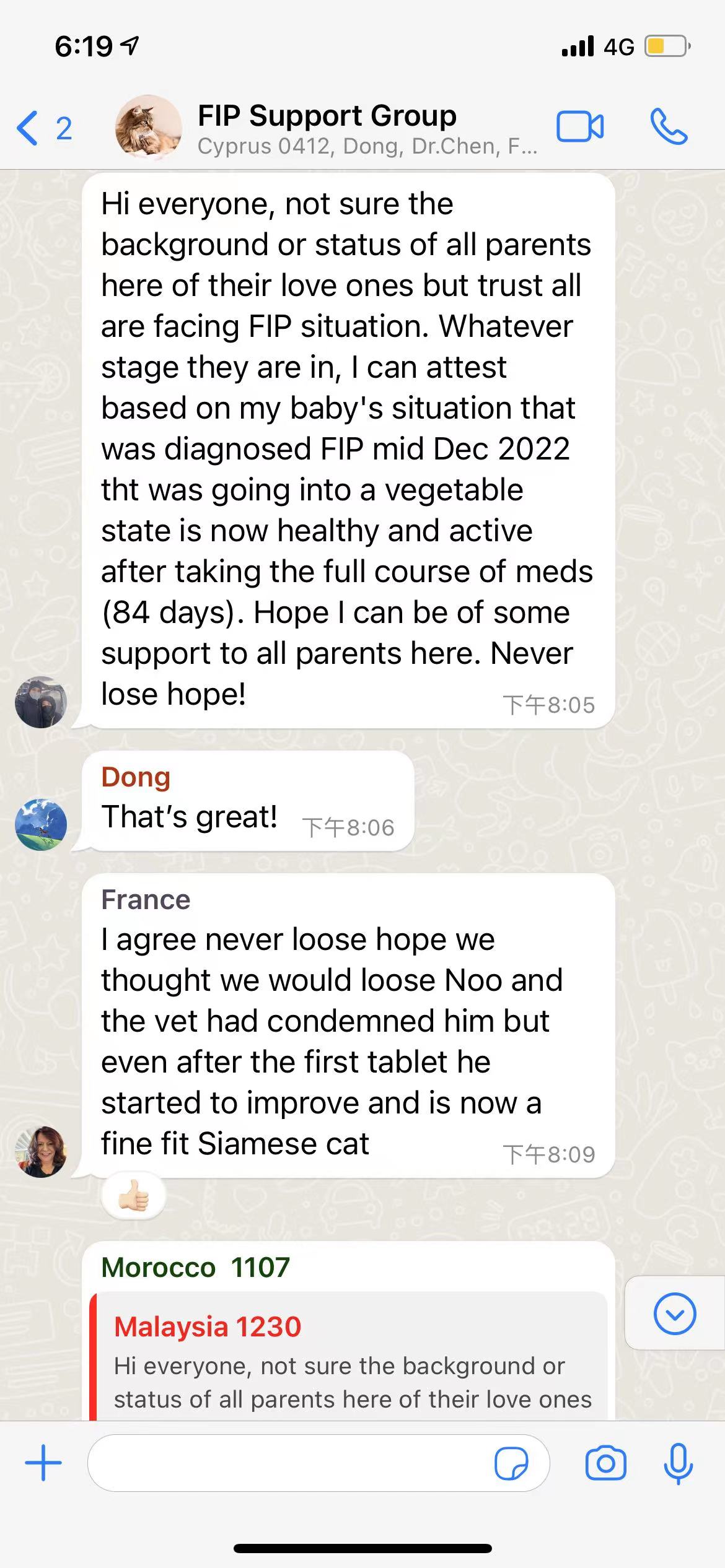Open France's profile avatar
The height and width of the screenshot is (1568, 725).
point(41,1151)
